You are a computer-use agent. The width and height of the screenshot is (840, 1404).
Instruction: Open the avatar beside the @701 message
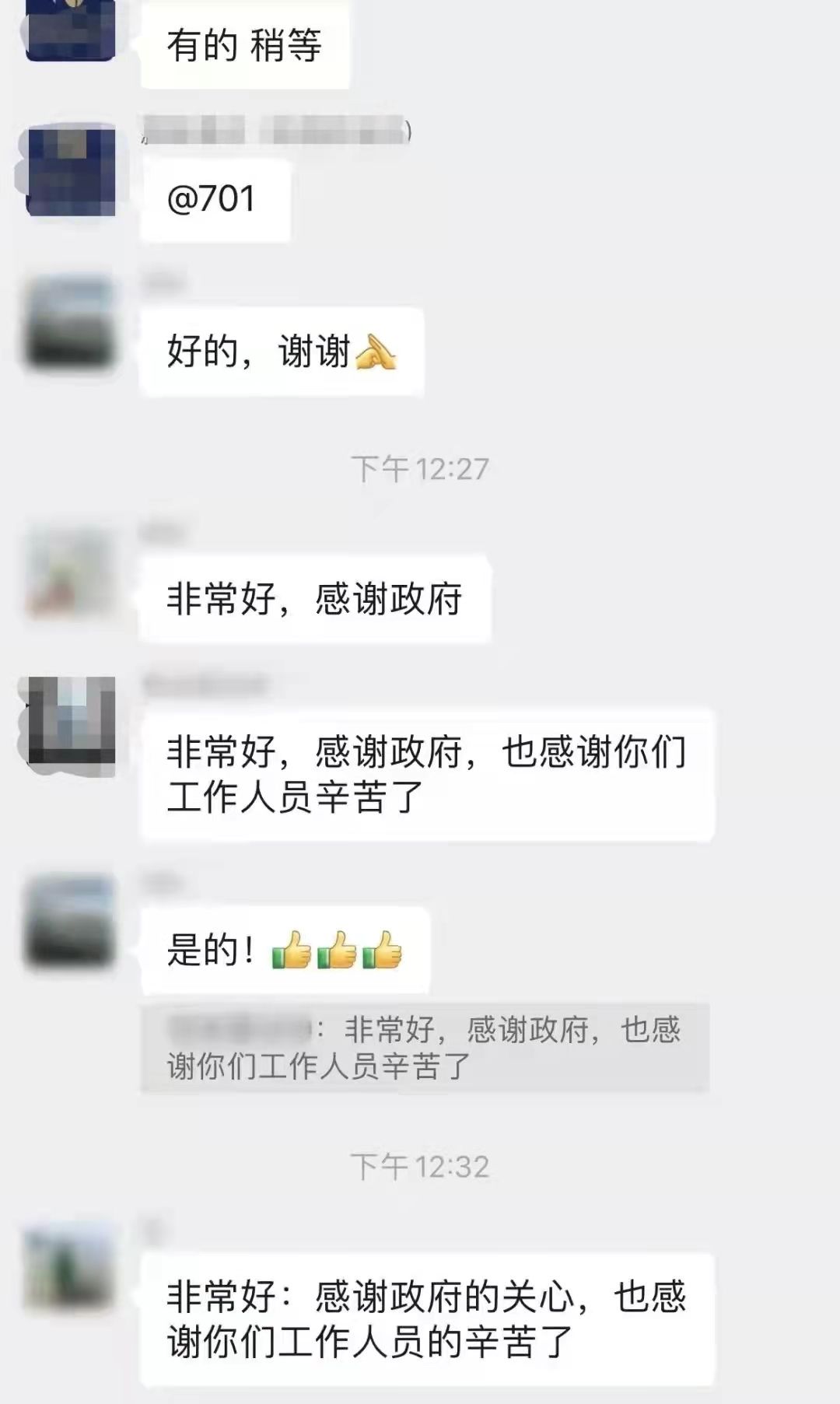pyautogui.click(x=71, y=173)
